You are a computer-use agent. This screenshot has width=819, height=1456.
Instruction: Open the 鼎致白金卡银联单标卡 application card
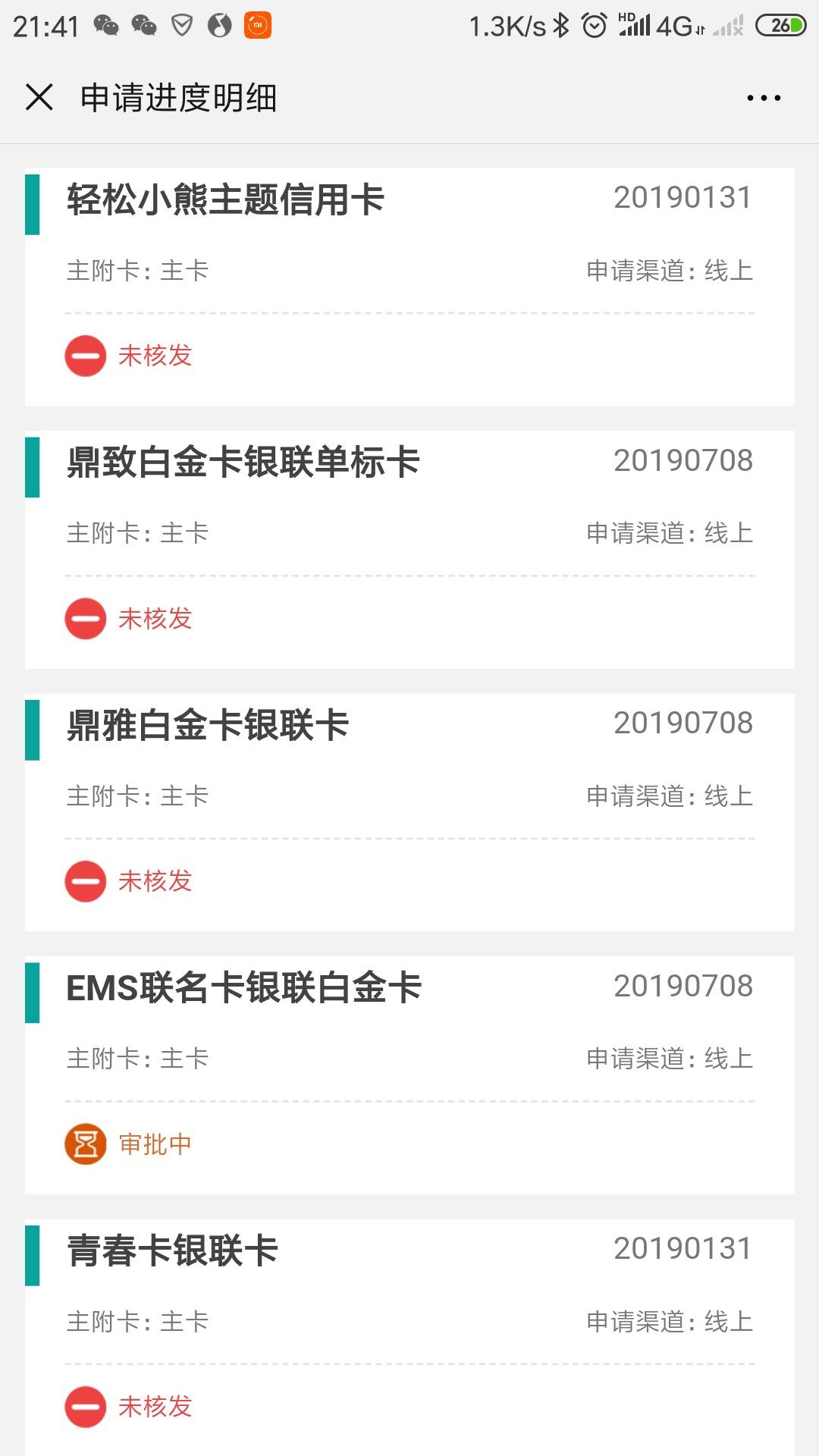click(x=409, y=550)
